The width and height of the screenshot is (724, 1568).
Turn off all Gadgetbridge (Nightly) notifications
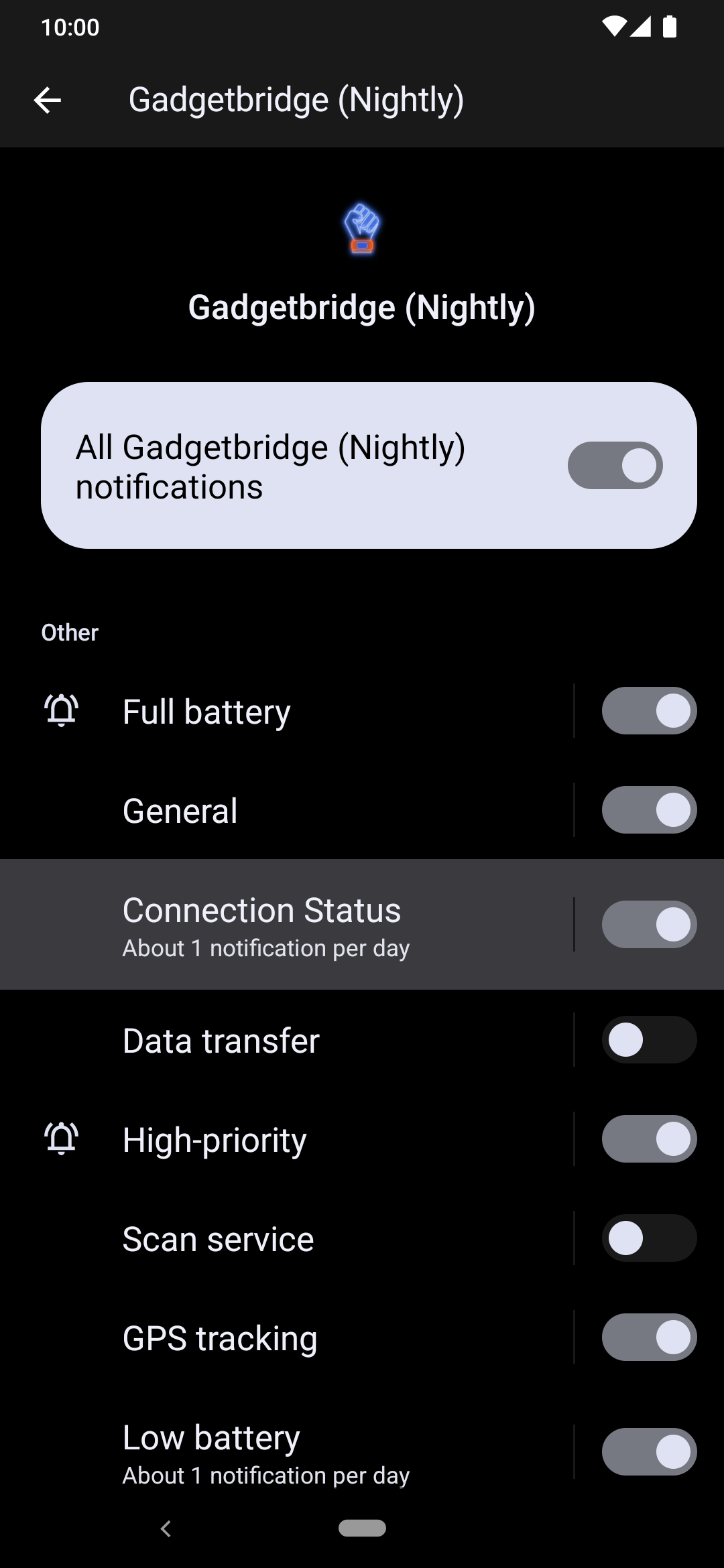(x=615, y=465)
